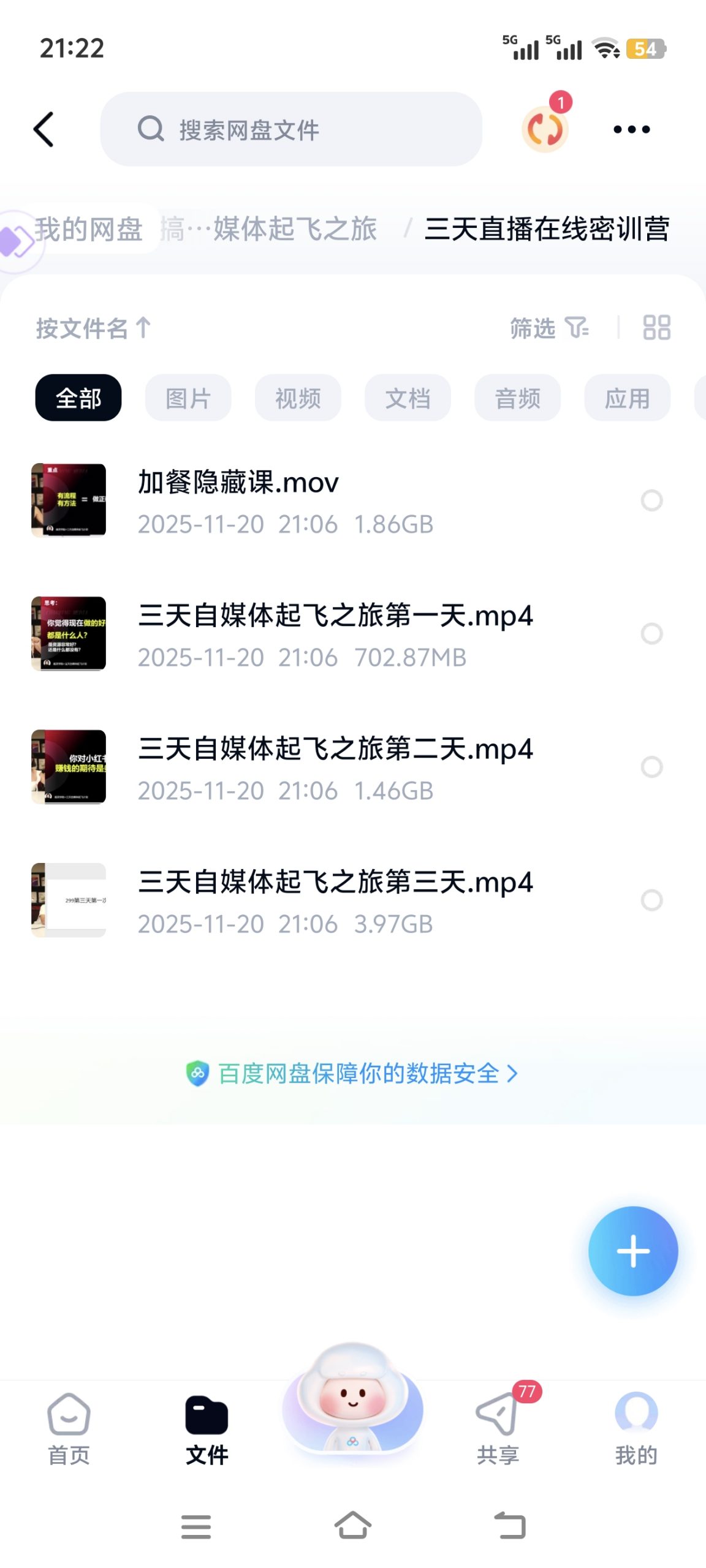Go back using the top-left arrow
706x1568 pixels.
click(44, 129)
